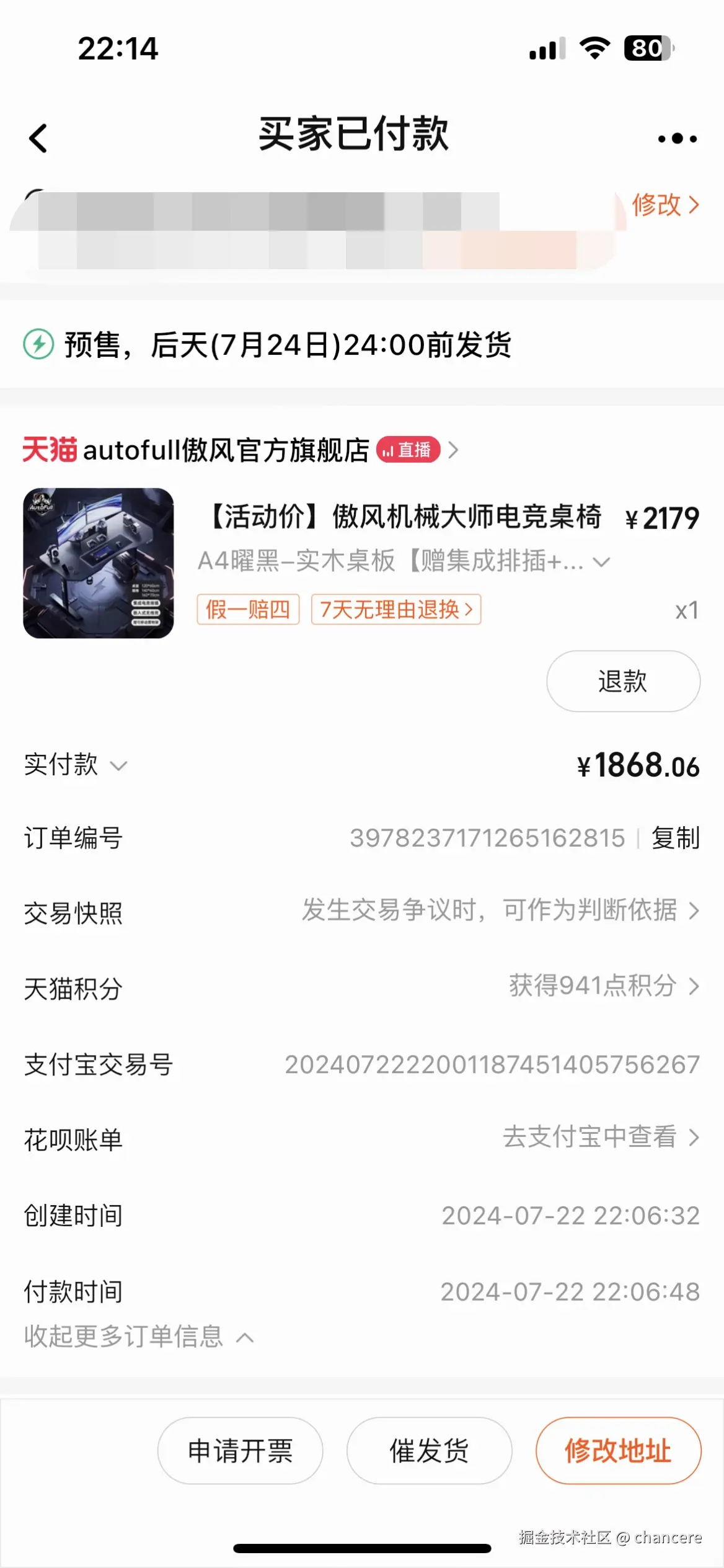Tap the 退款 refund button
The height and width of the screenshot is (1568, 724).
(x=622, y=680)
